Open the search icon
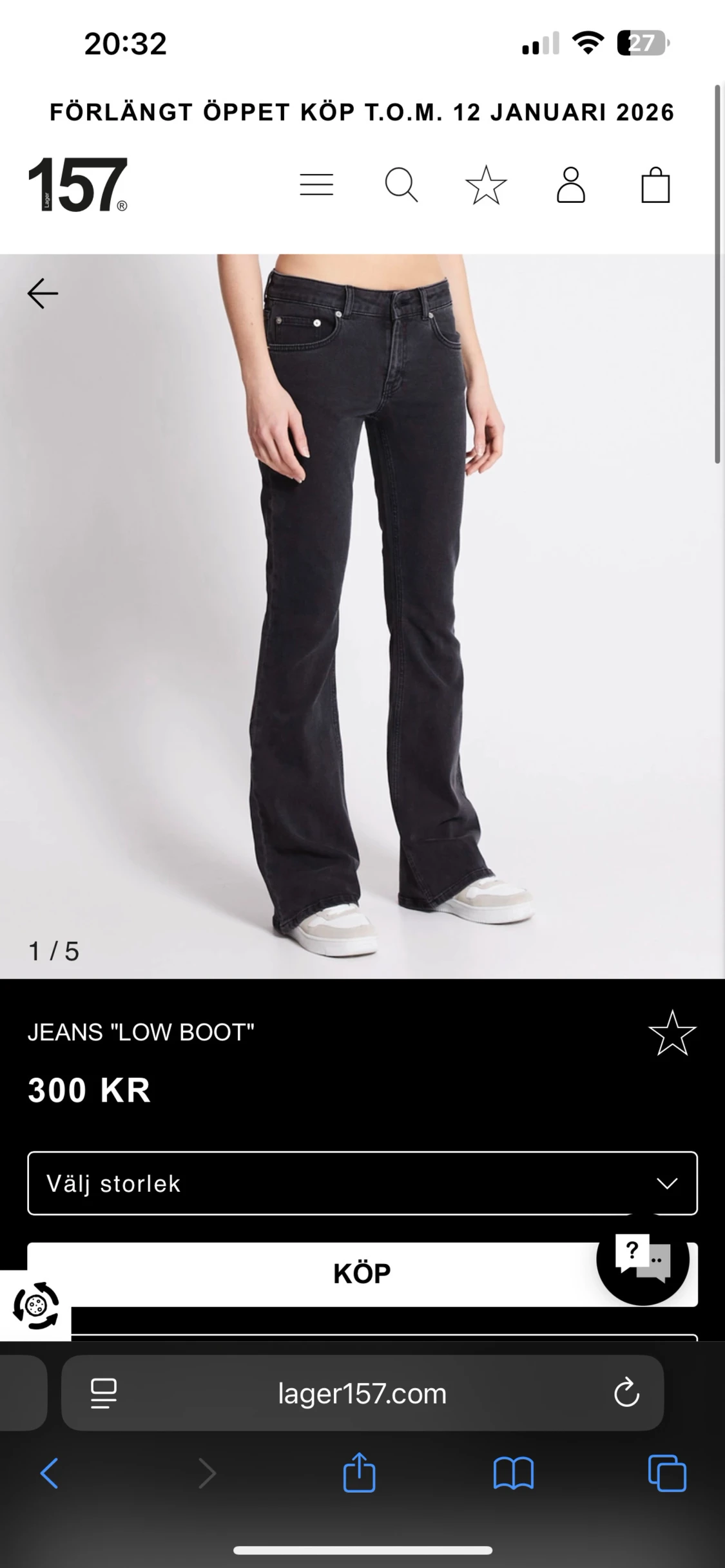The width and height of the screenshot is (725, 1568). (401, 186)
